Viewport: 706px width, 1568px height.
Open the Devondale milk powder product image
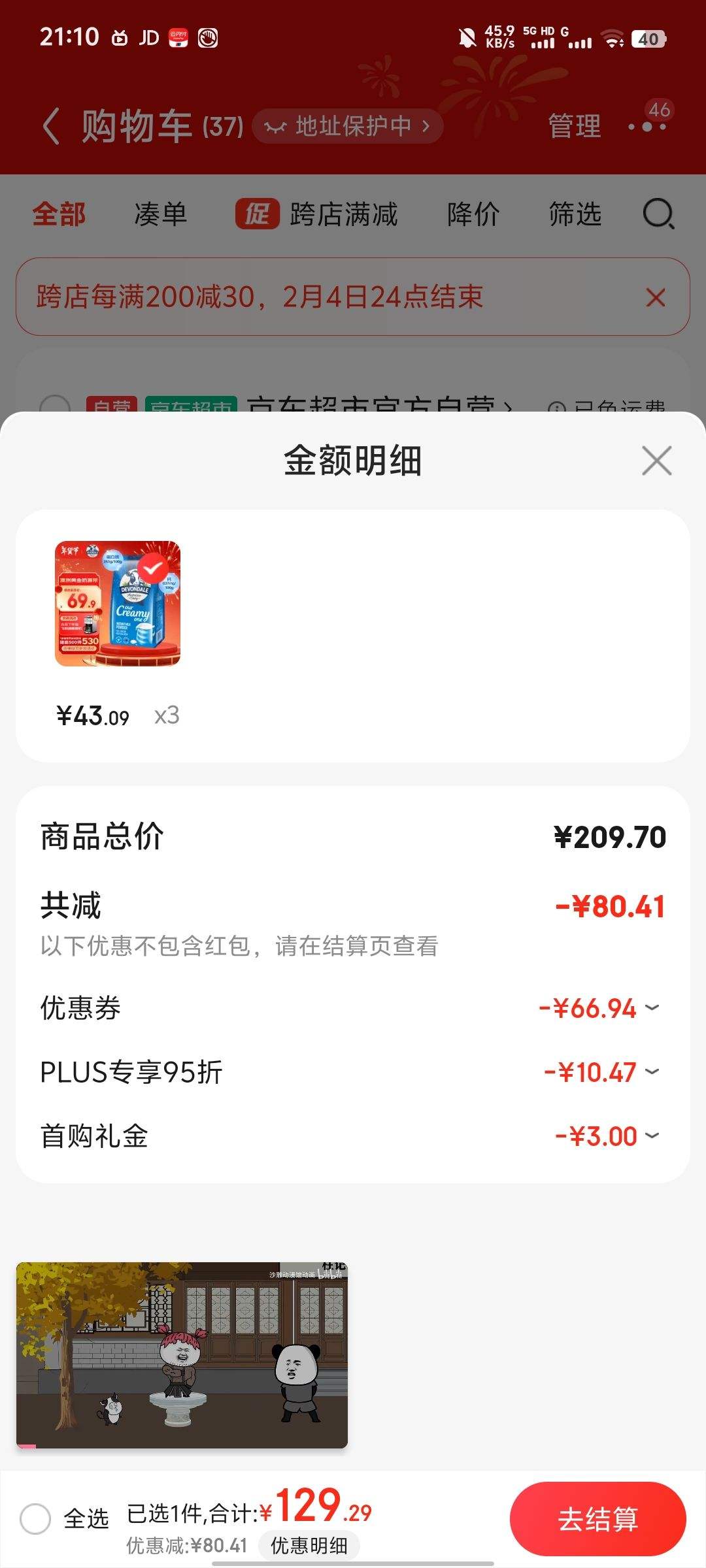118,603
